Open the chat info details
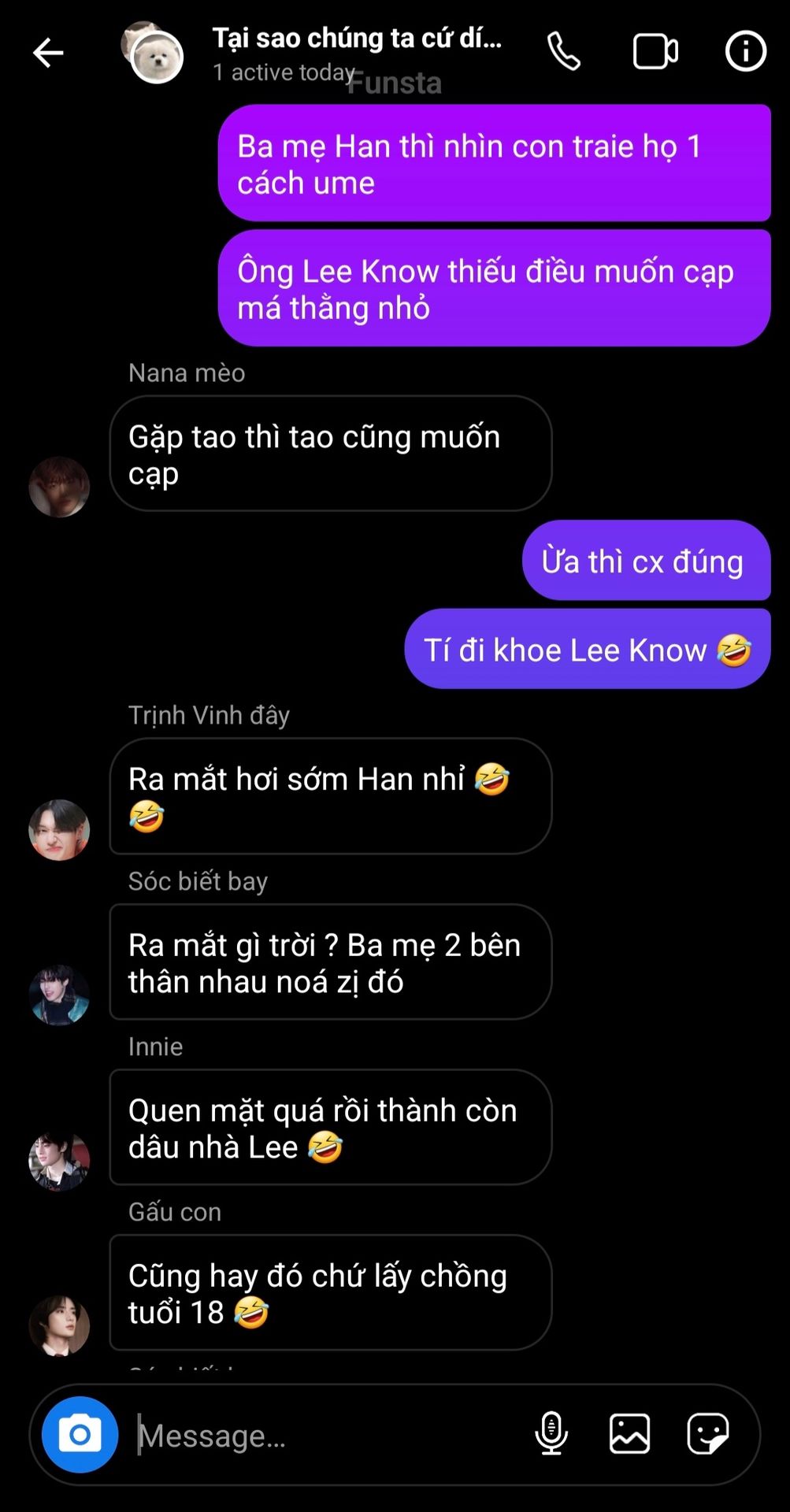 click(x=745, y=52)
